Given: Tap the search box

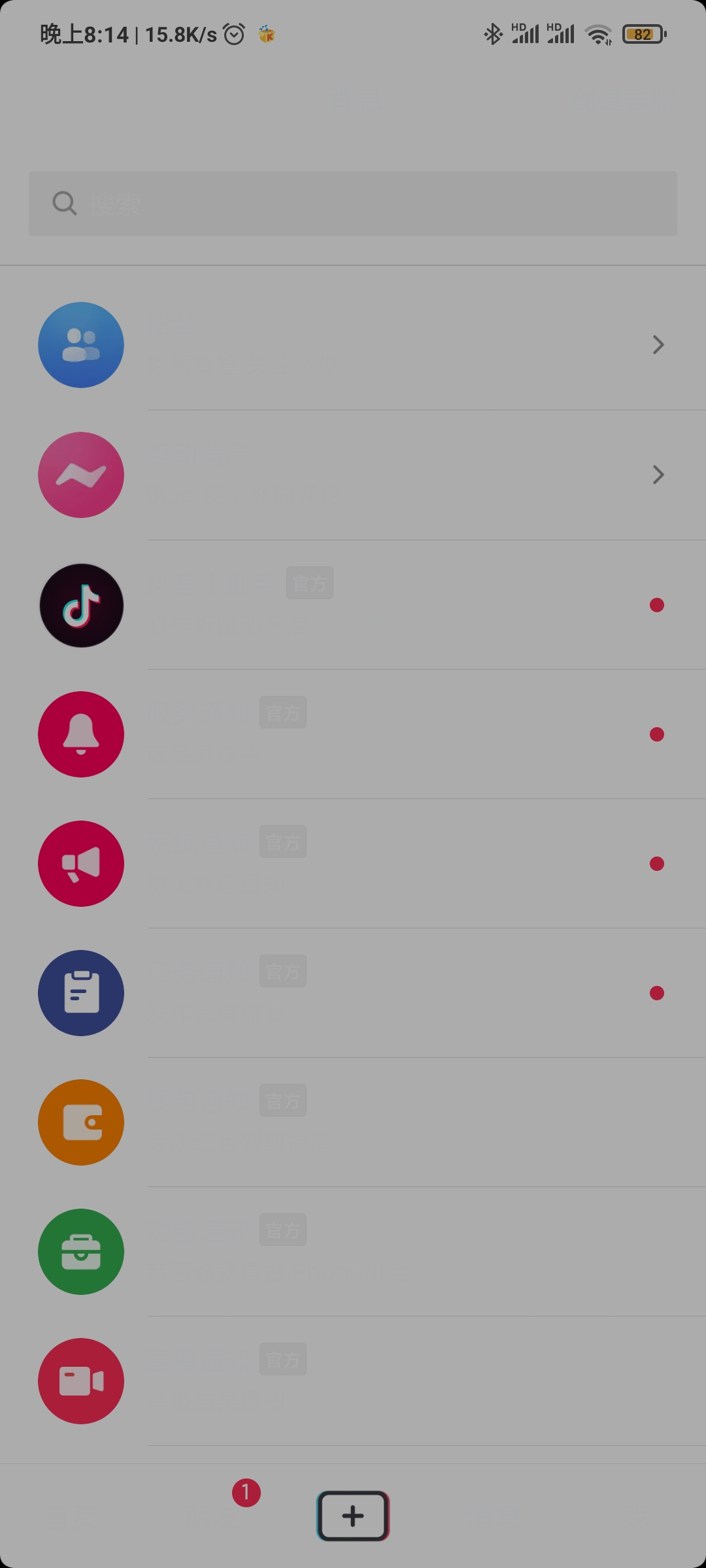Looking at the screenshot, I should pos(353,203).
